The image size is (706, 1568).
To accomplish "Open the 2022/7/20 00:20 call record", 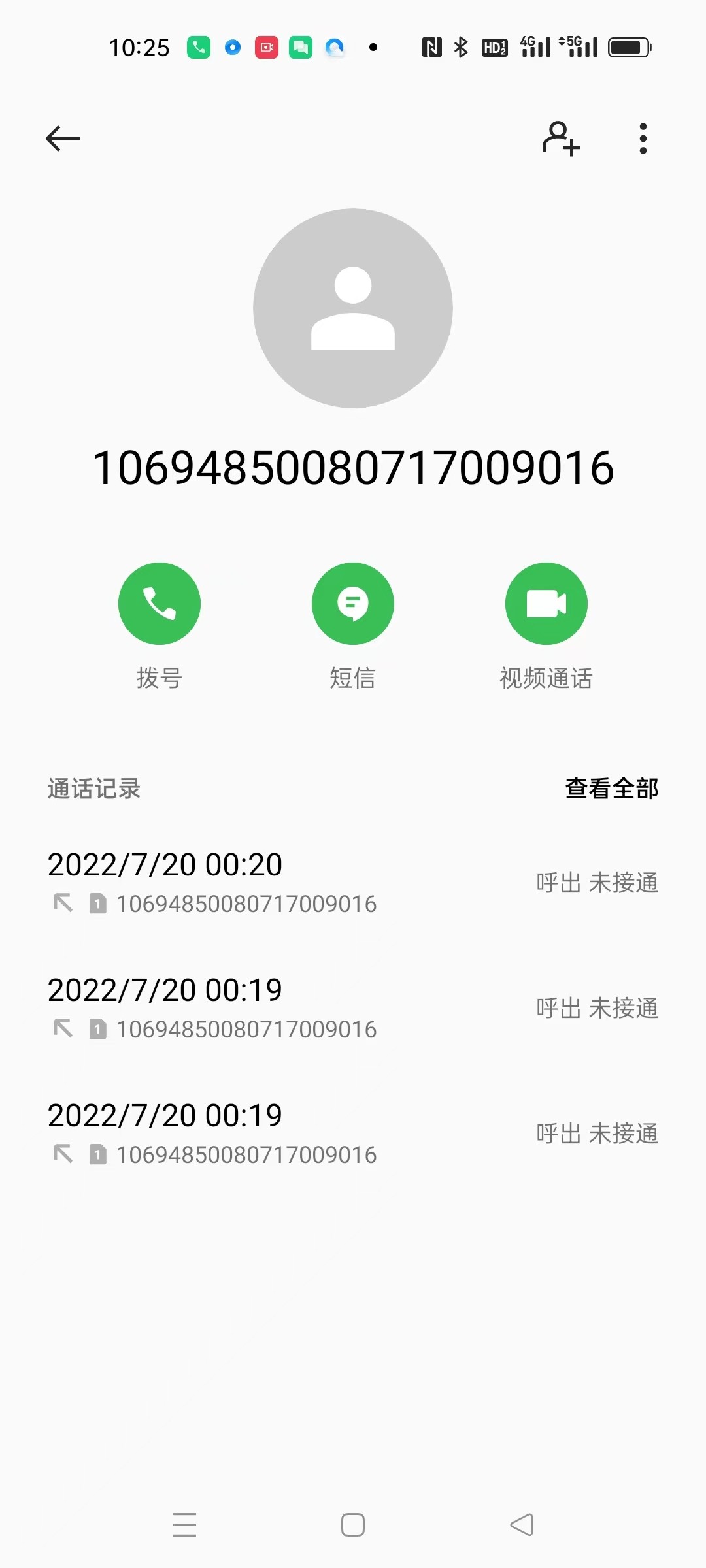I will click(x=353, y=882).
